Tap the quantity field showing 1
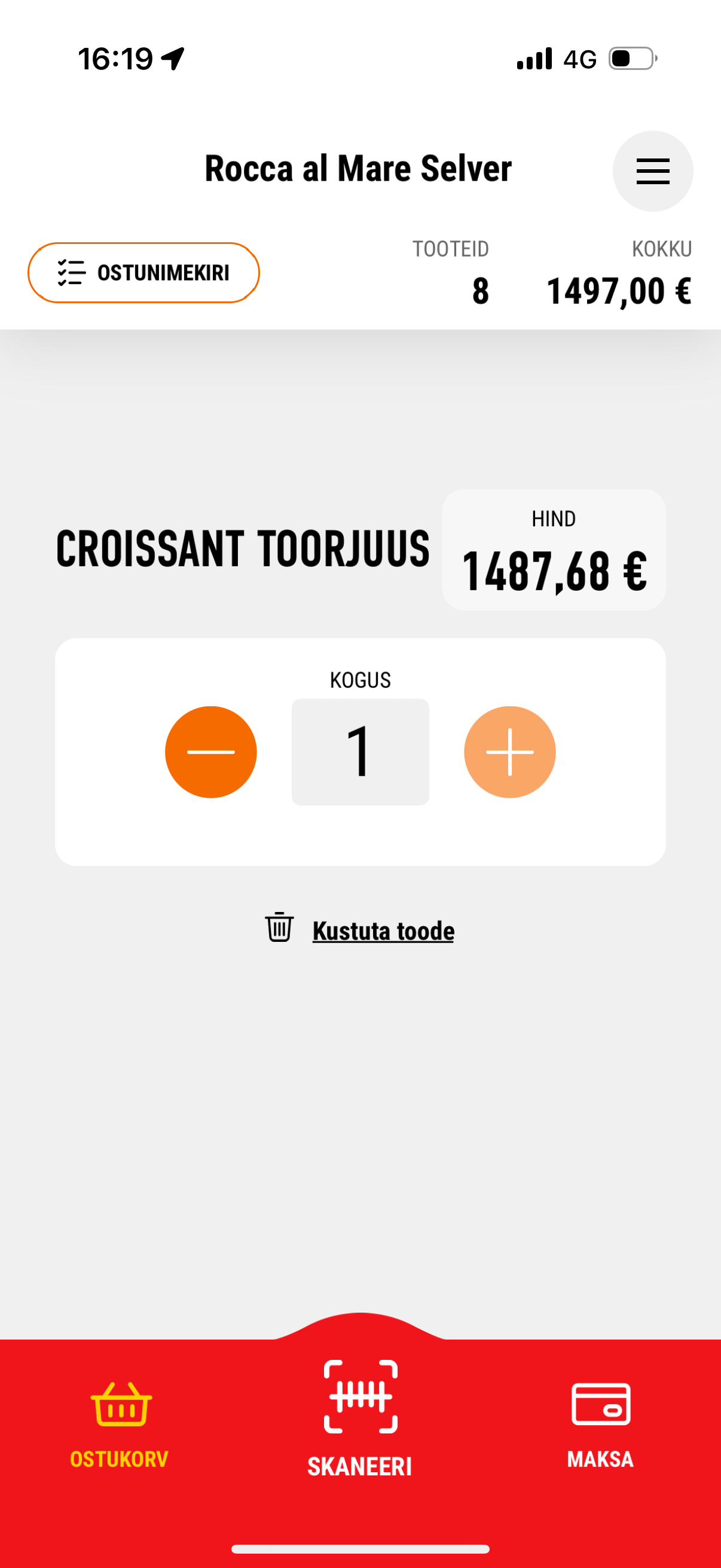The image size is (721, 1568). click(360, 752)
